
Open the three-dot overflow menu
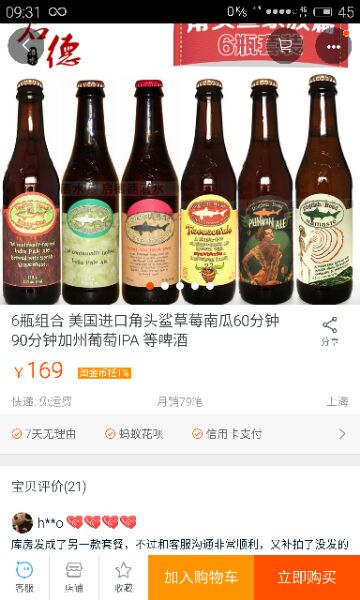tap(333, 47)
